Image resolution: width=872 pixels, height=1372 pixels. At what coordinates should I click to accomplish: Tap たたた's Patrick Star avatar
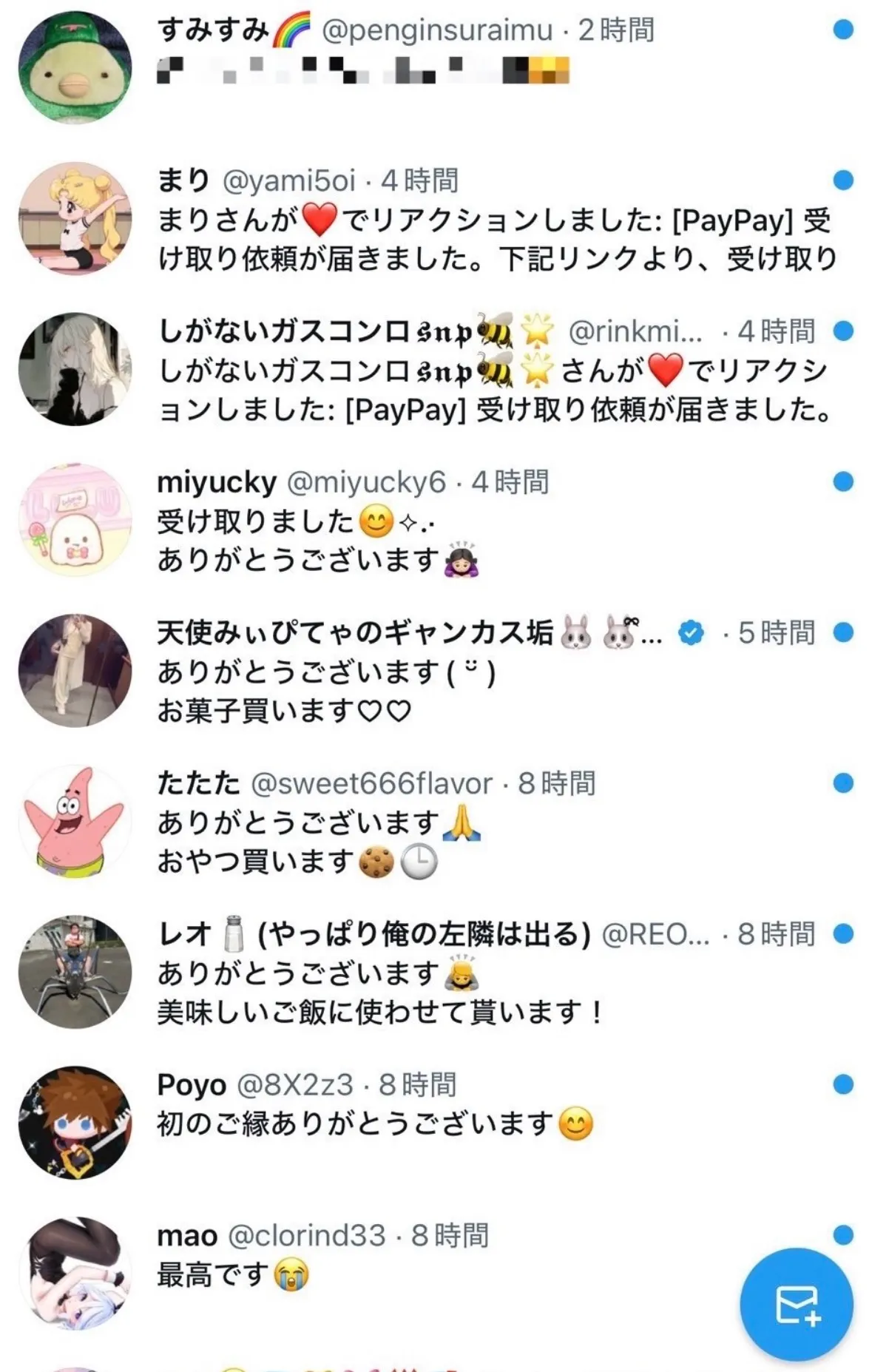tap(75, 822)
